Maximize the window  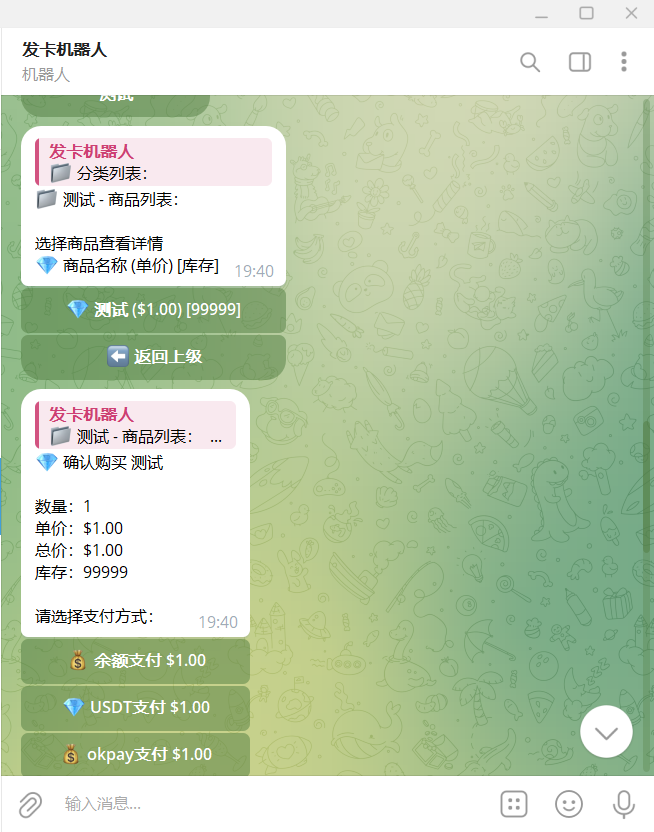pyautogui.click(x=587, y=14)
